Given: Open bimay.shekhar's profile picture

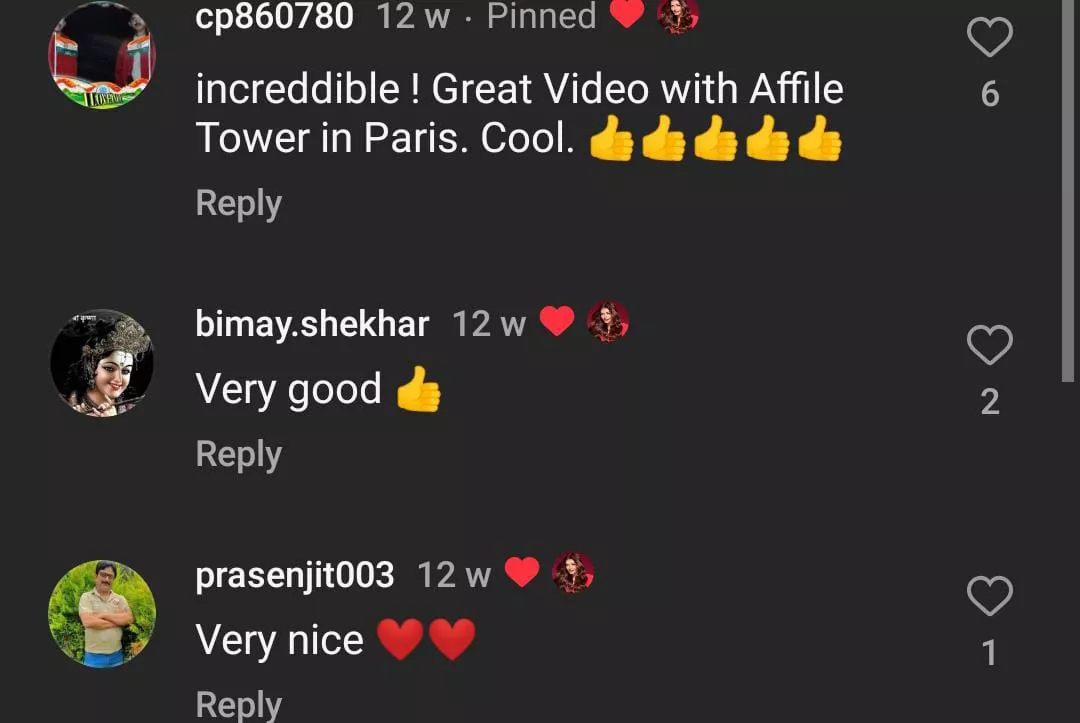Looking at the screenshot, I should 102,363.
